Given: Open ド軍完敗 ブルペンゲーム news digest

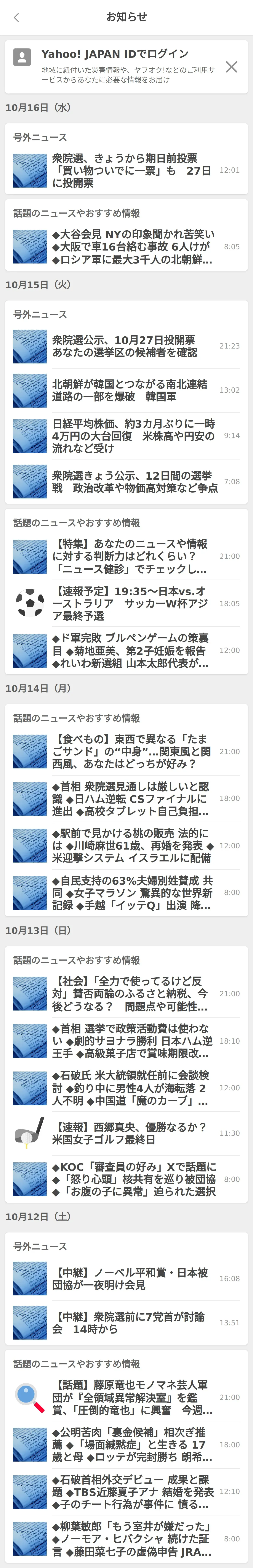Looking at the screenshot, I should [126, 650].
